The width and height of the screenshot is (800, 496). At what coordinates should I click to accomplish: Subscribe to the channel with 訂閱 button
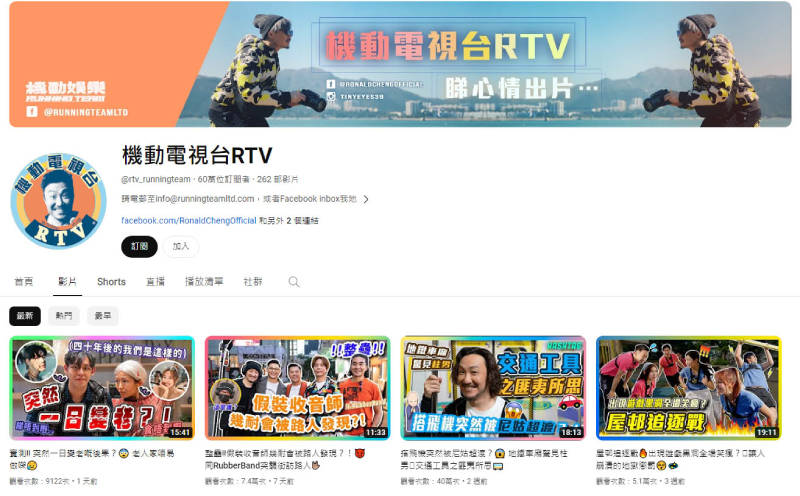pos(139,246)
